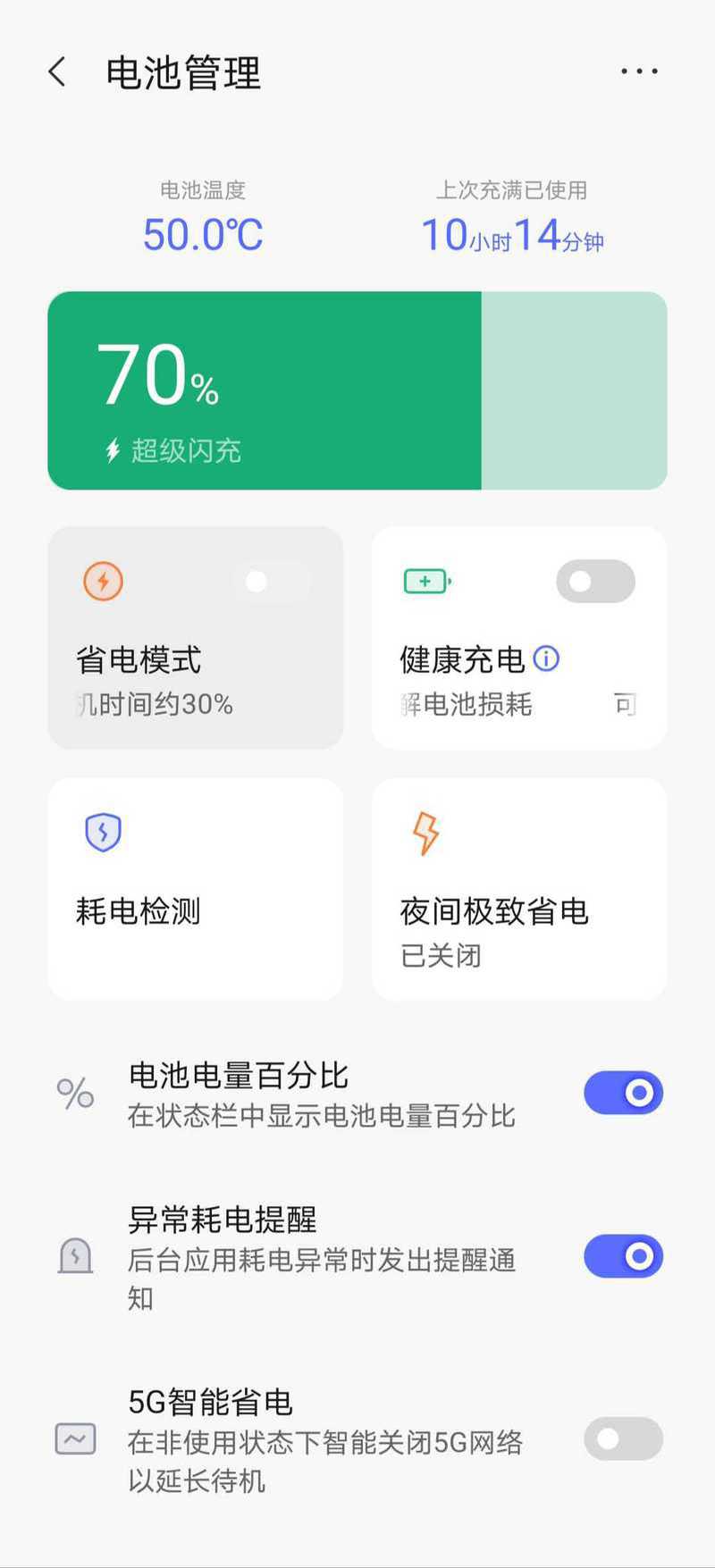This screenshot has height=1568, width=715.
Task: Open the 耗电检测 card
Action: 196,889
